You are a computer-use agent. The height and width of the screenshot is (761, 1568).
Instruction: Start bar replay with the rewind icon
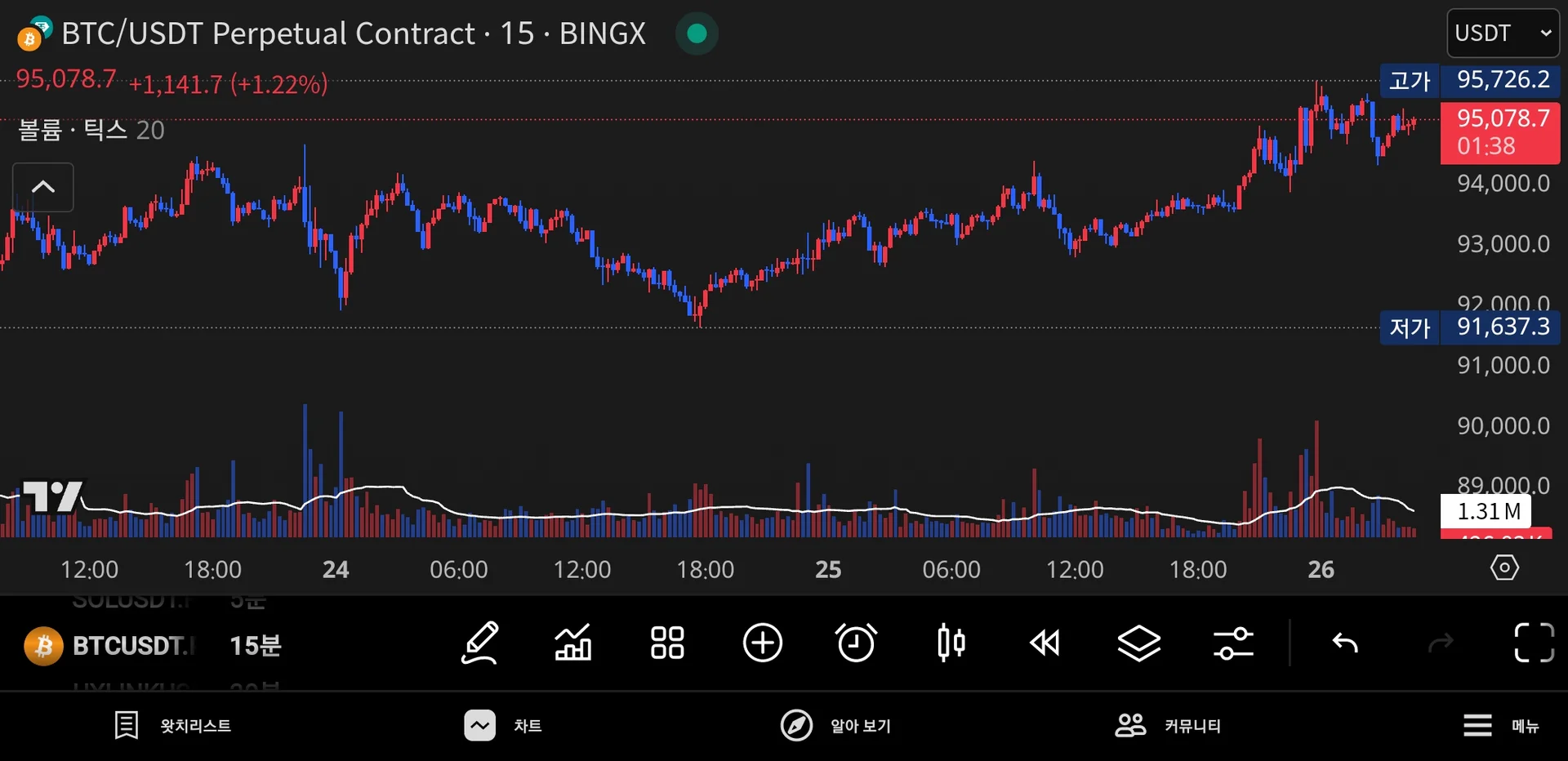click(1045, 643)
